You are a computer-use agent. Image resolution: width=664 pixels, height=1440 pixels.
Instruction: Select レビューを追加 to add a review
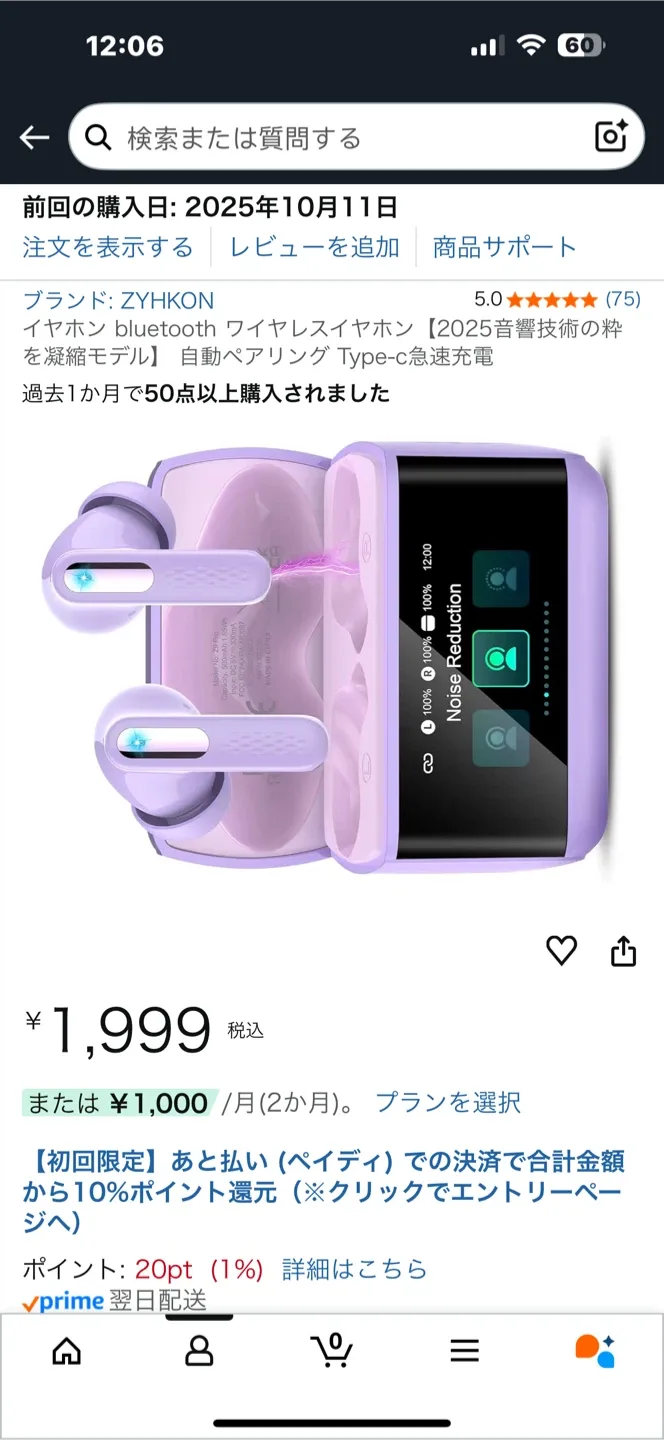click(x=314, y=247)
